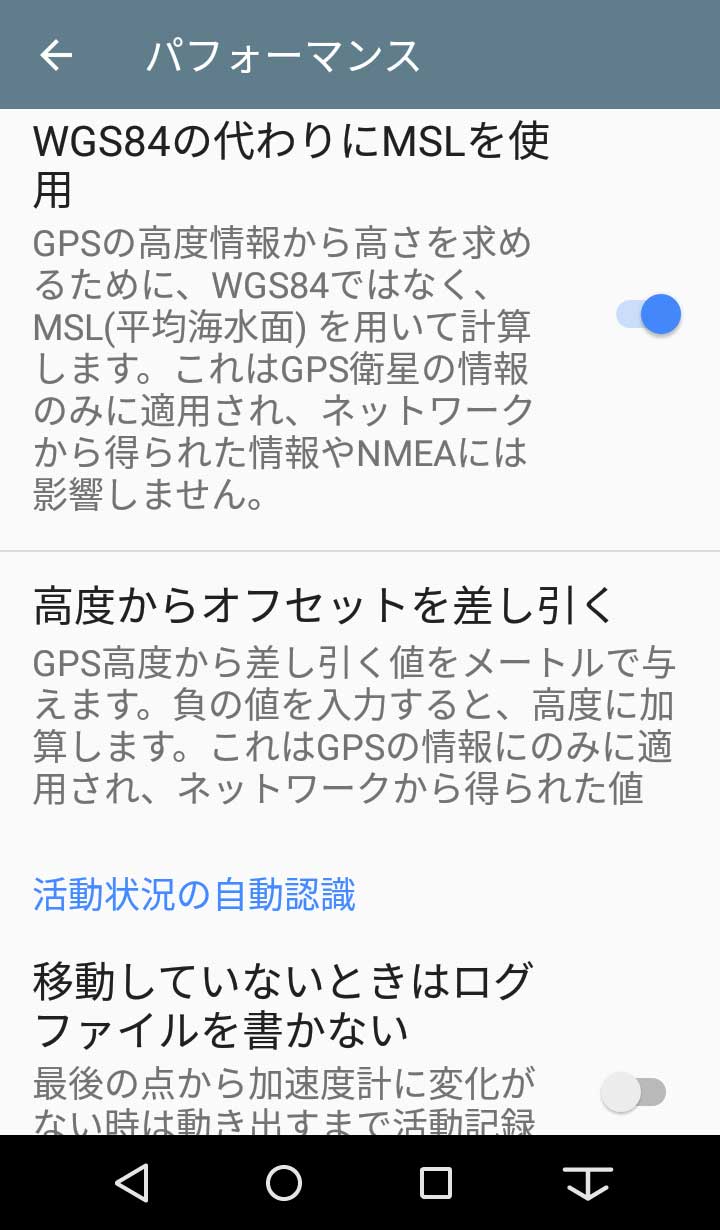Image resolution: width=720 pixels, height=1230 pixels.
Task: Turn off the WGS84の代わりにMSLを使用 switch
Action: click(648, 314)
